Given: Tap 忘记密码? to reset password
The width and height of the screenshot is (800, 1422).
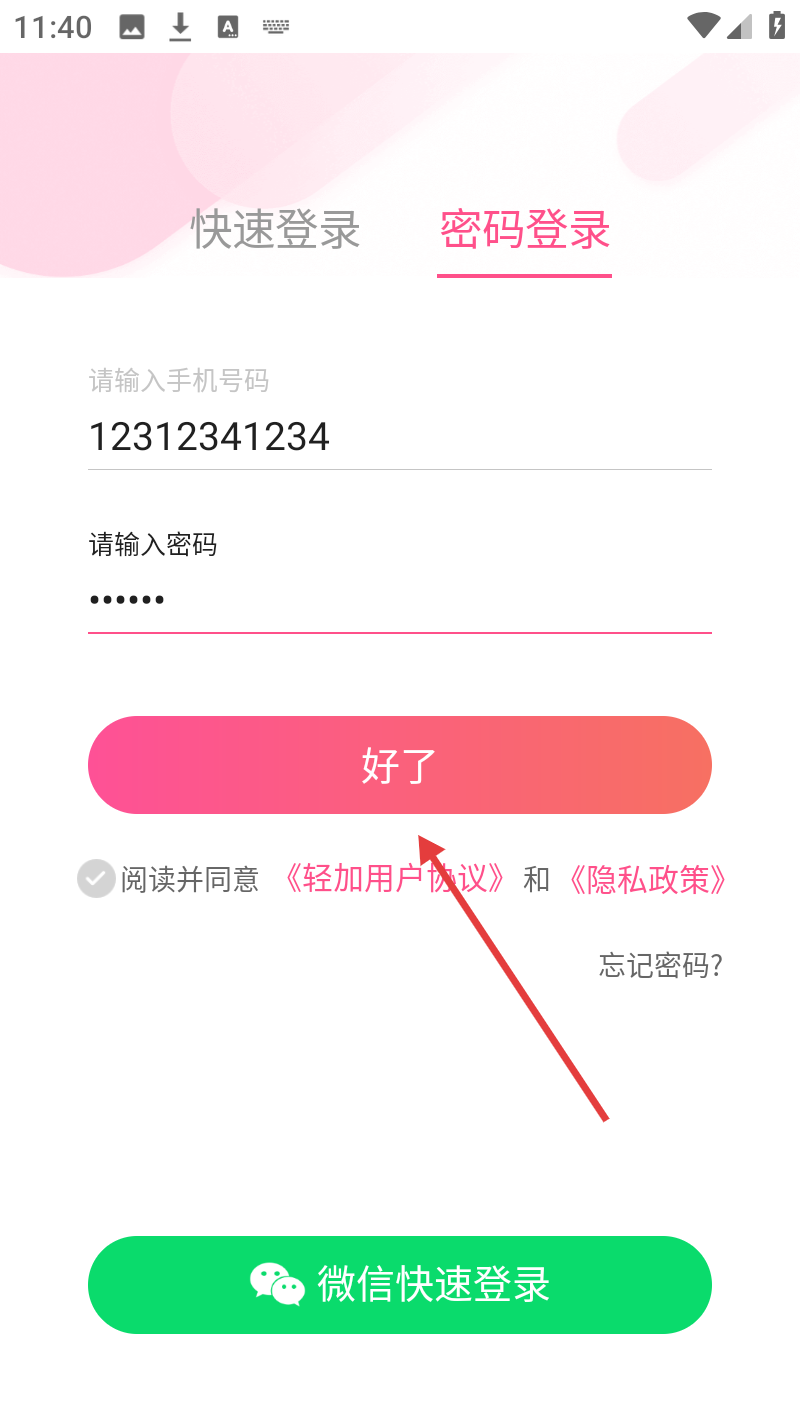Looking at the screenshot, I should (660, 965).
